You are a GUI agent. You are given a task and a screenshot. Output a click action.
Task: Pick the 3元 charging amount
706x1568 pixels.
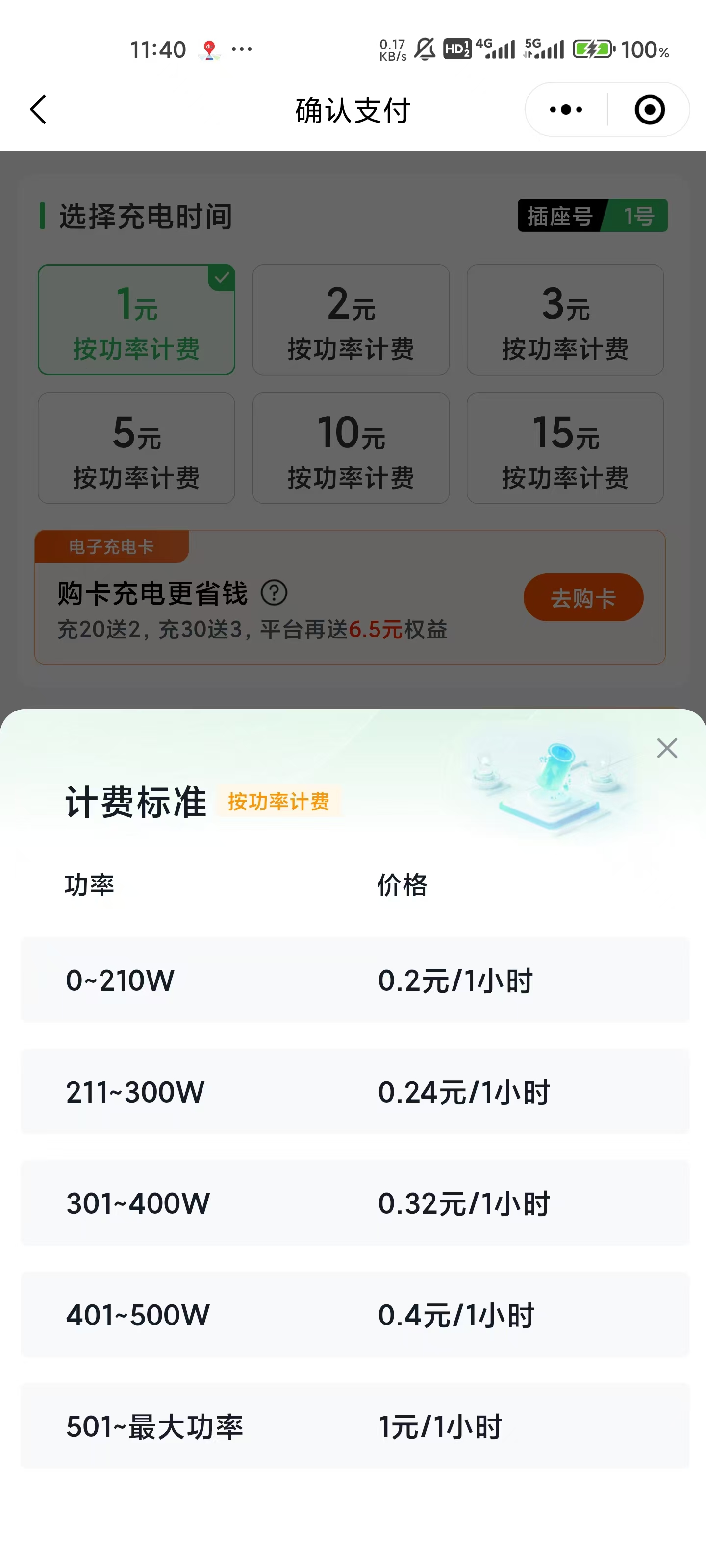pyautogui.click(x=565, y=319)
